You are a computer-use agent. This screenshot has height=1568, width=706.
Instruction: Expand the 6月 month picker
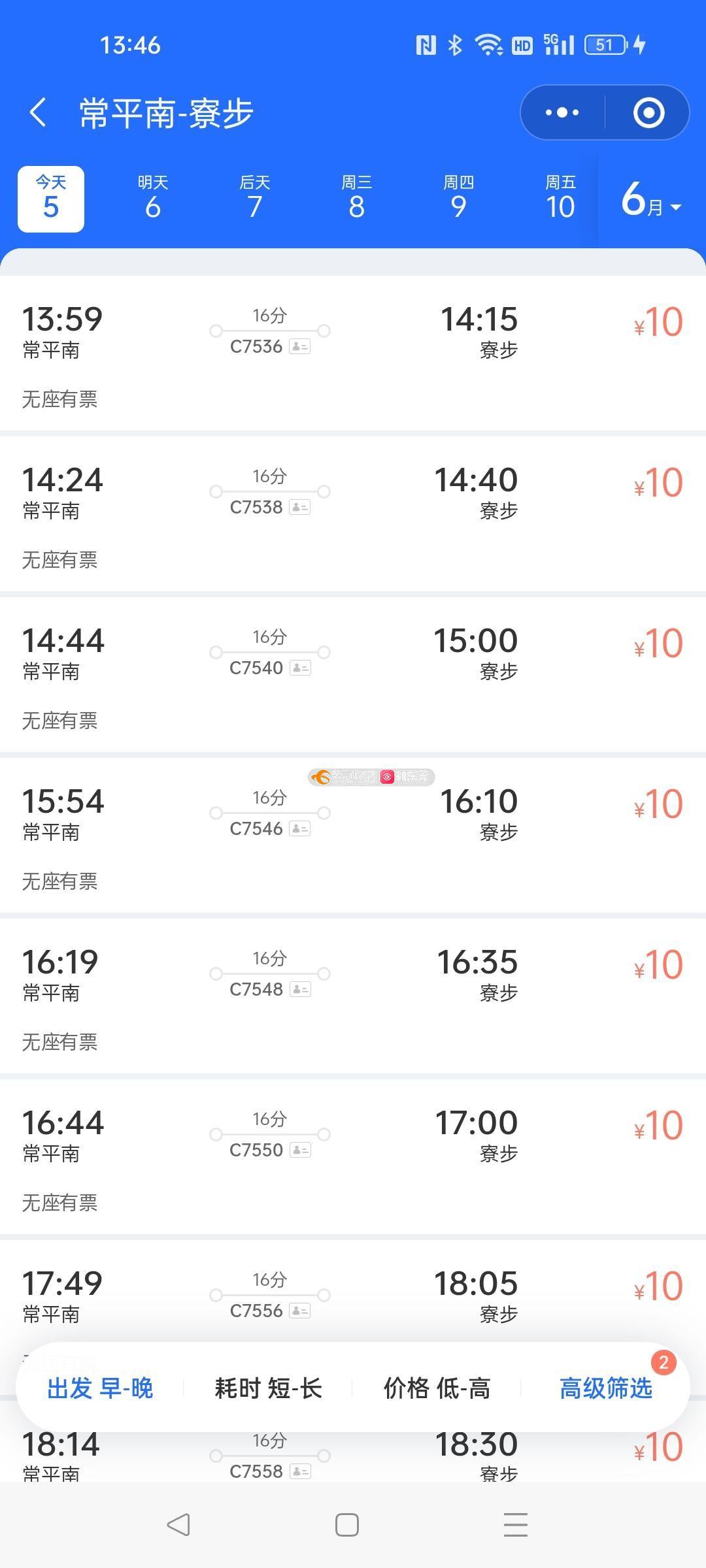[652, 199]
